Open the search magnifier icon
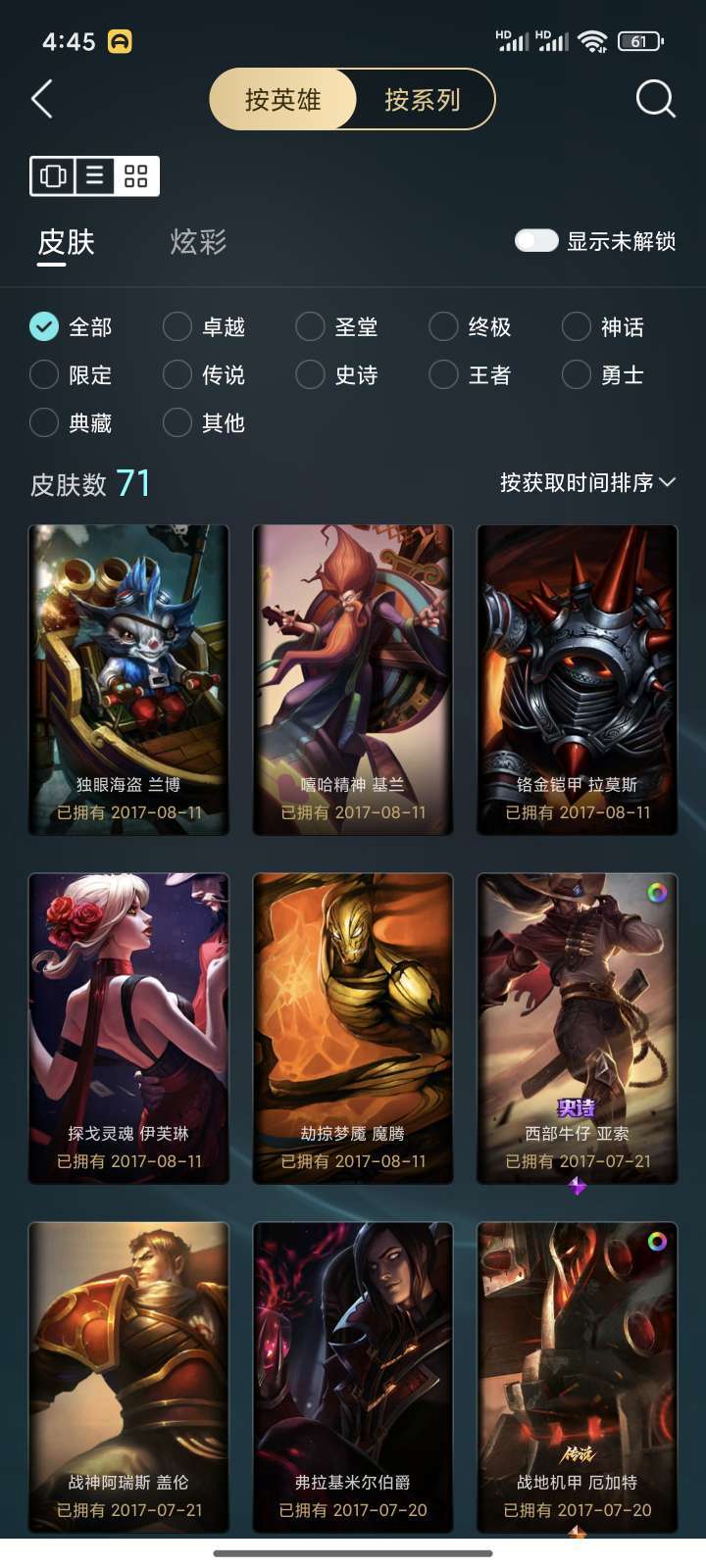The width and height of the screenshot is (706, 1568). click(x=655, y=99)
